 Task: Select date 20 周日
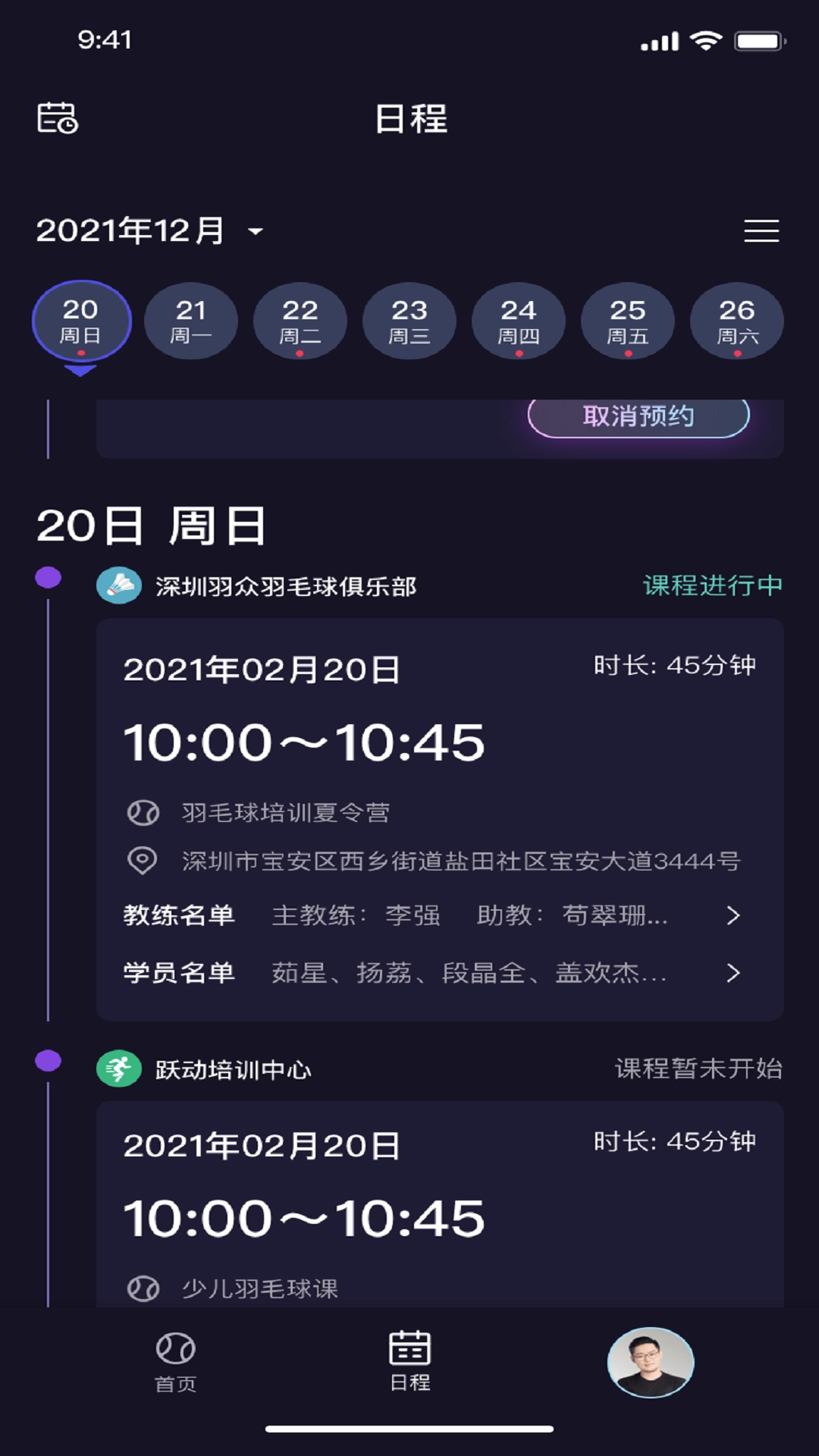(x=81, y=322)
